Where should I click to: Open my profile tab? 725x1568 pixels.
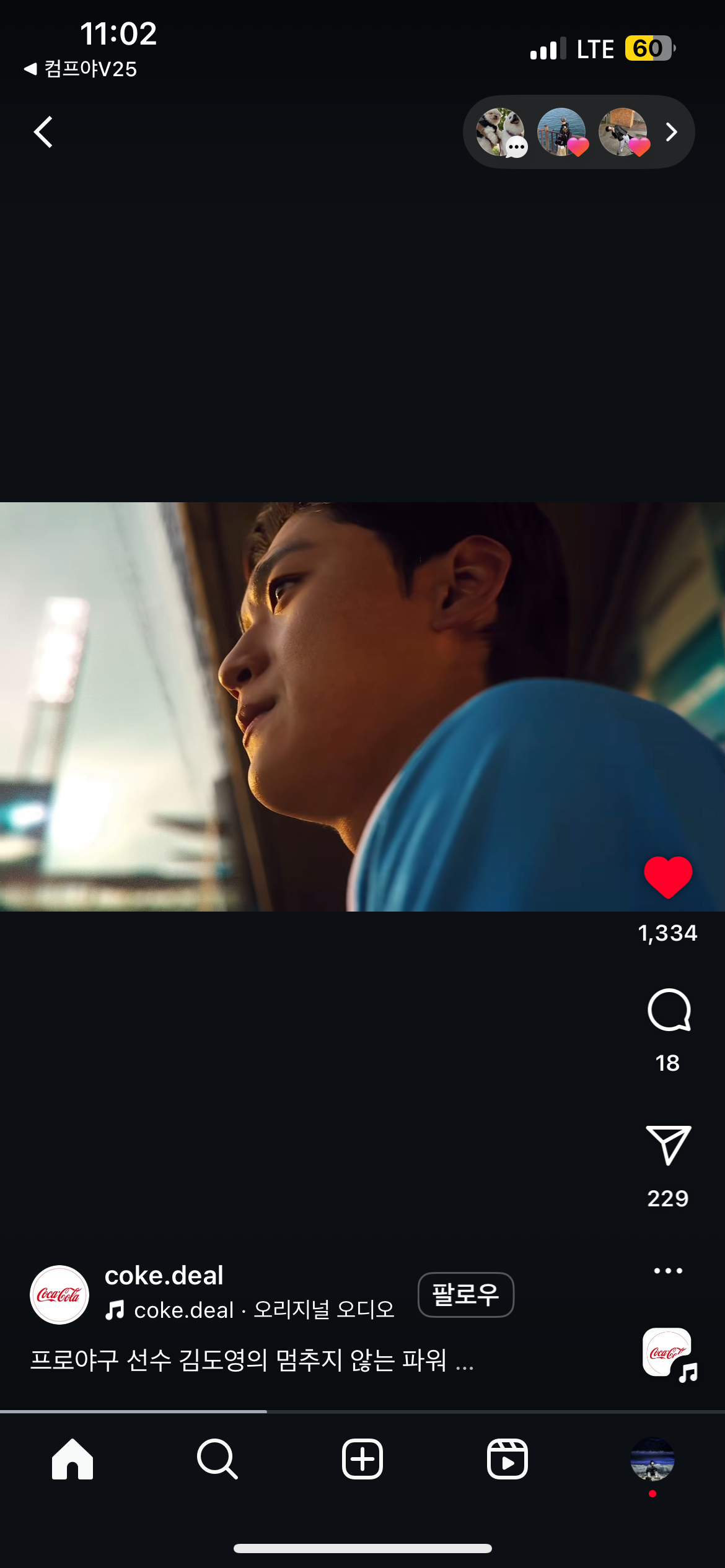coord(652,1459)
